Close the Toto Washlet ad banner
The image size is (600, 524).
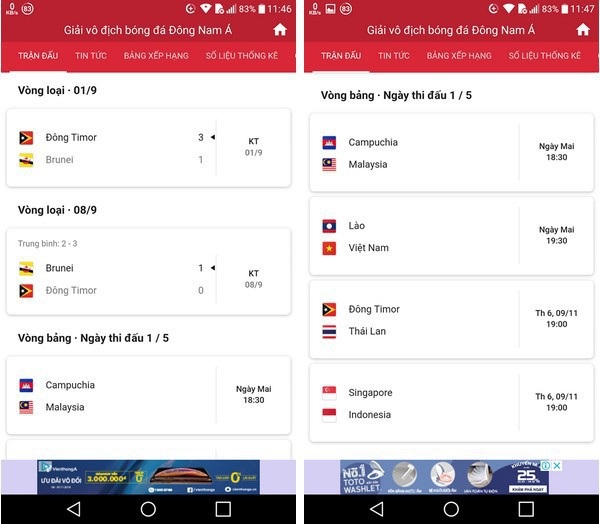tap(557, 465)
